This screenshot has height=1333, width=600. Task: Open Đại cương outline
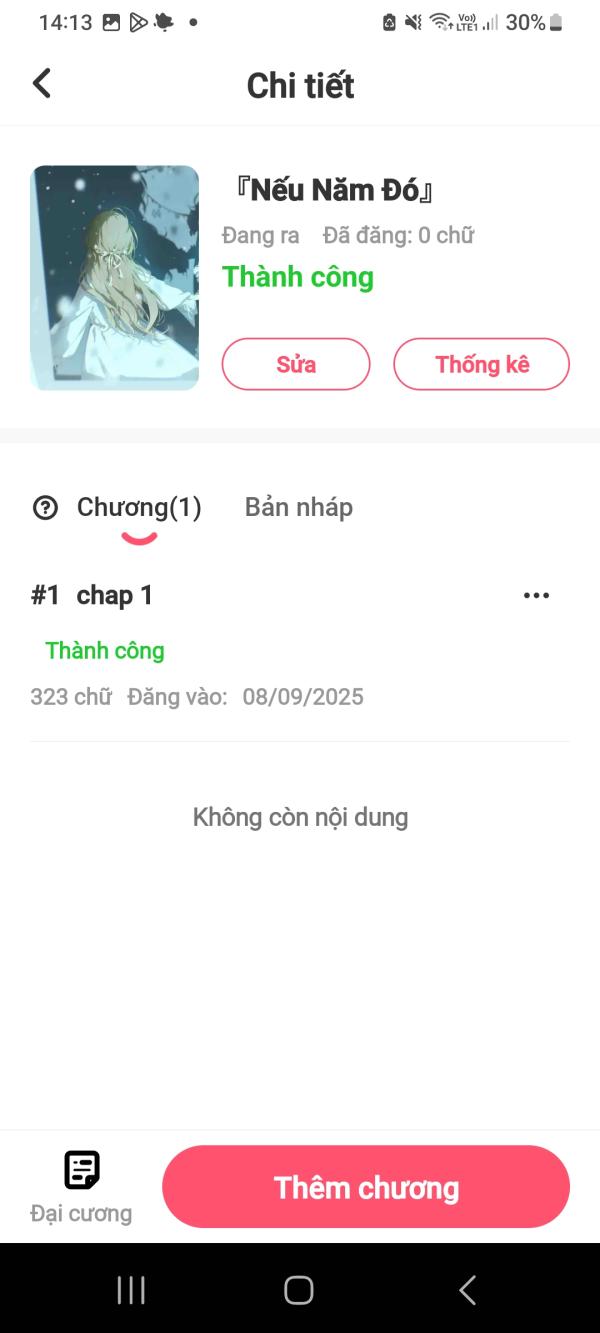coord(81,1187)
